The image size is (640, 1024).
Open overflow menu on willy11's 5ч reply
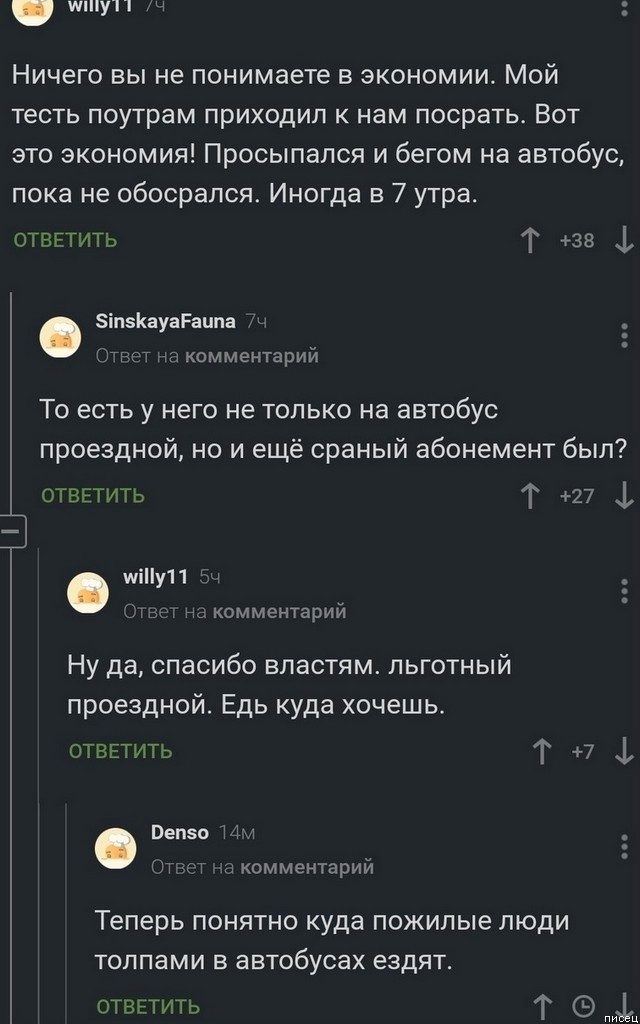click(x=626, y=588)
